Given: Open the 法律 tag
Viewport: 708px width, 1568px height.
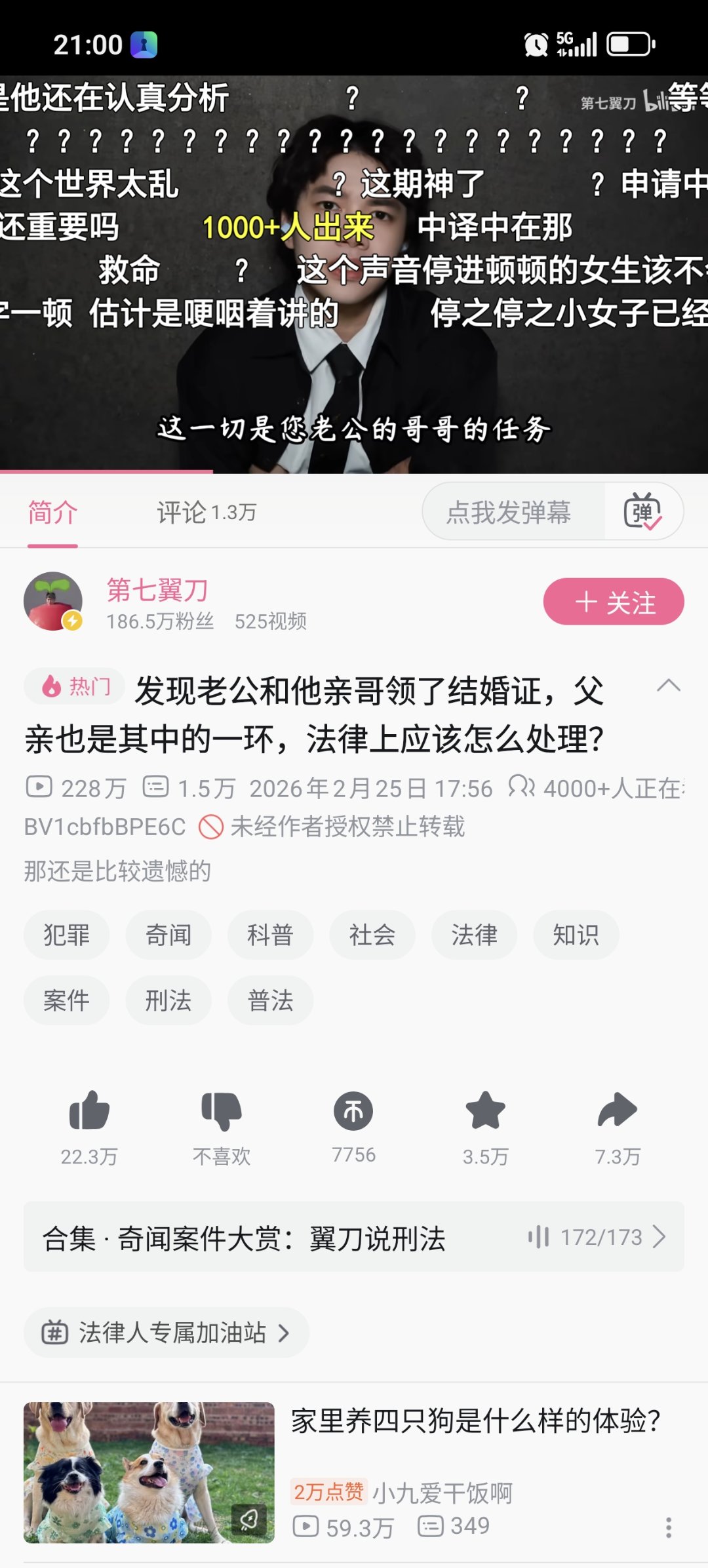Looking at the screenshot, I should click(473, 935).
